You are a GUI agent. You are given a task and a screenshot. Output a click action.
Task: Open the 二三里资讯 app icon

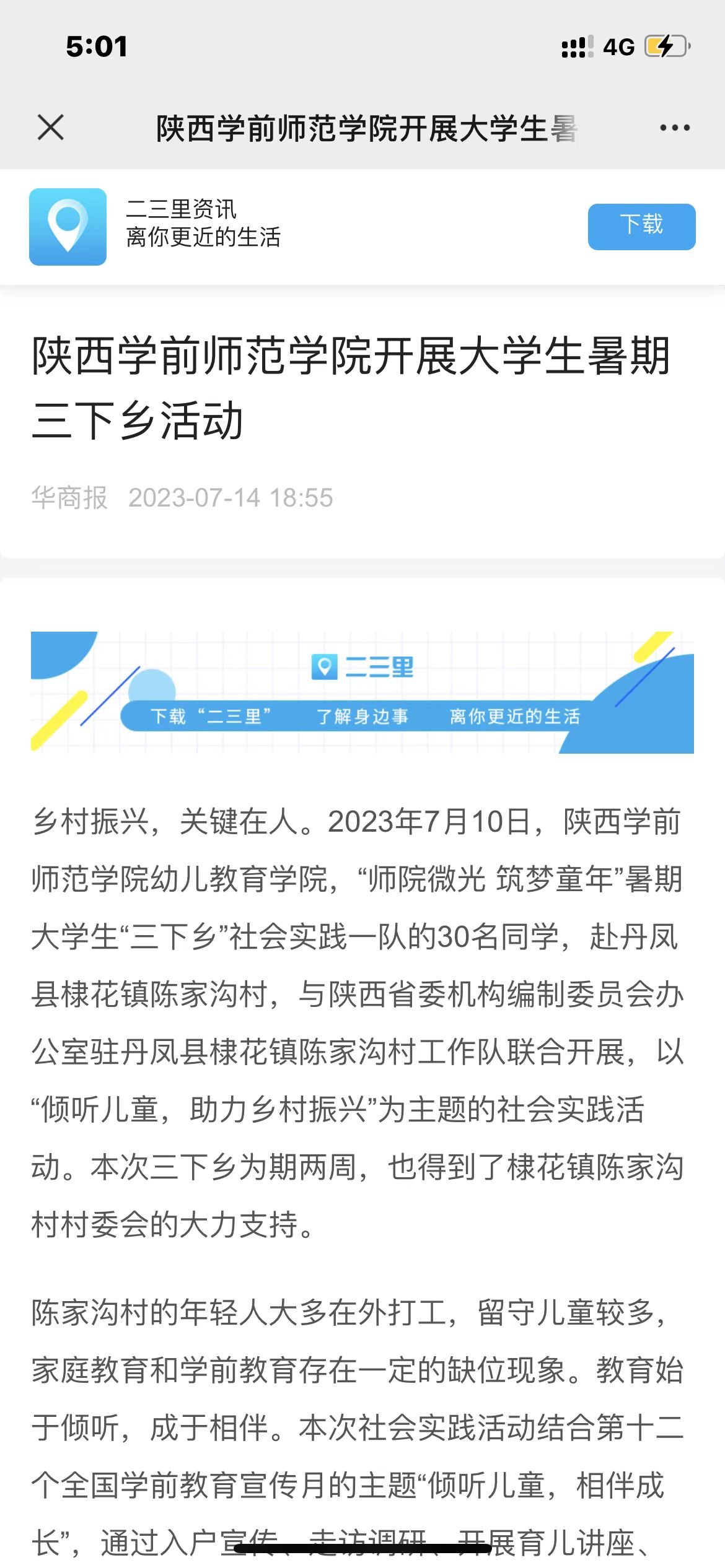point(68,227)
